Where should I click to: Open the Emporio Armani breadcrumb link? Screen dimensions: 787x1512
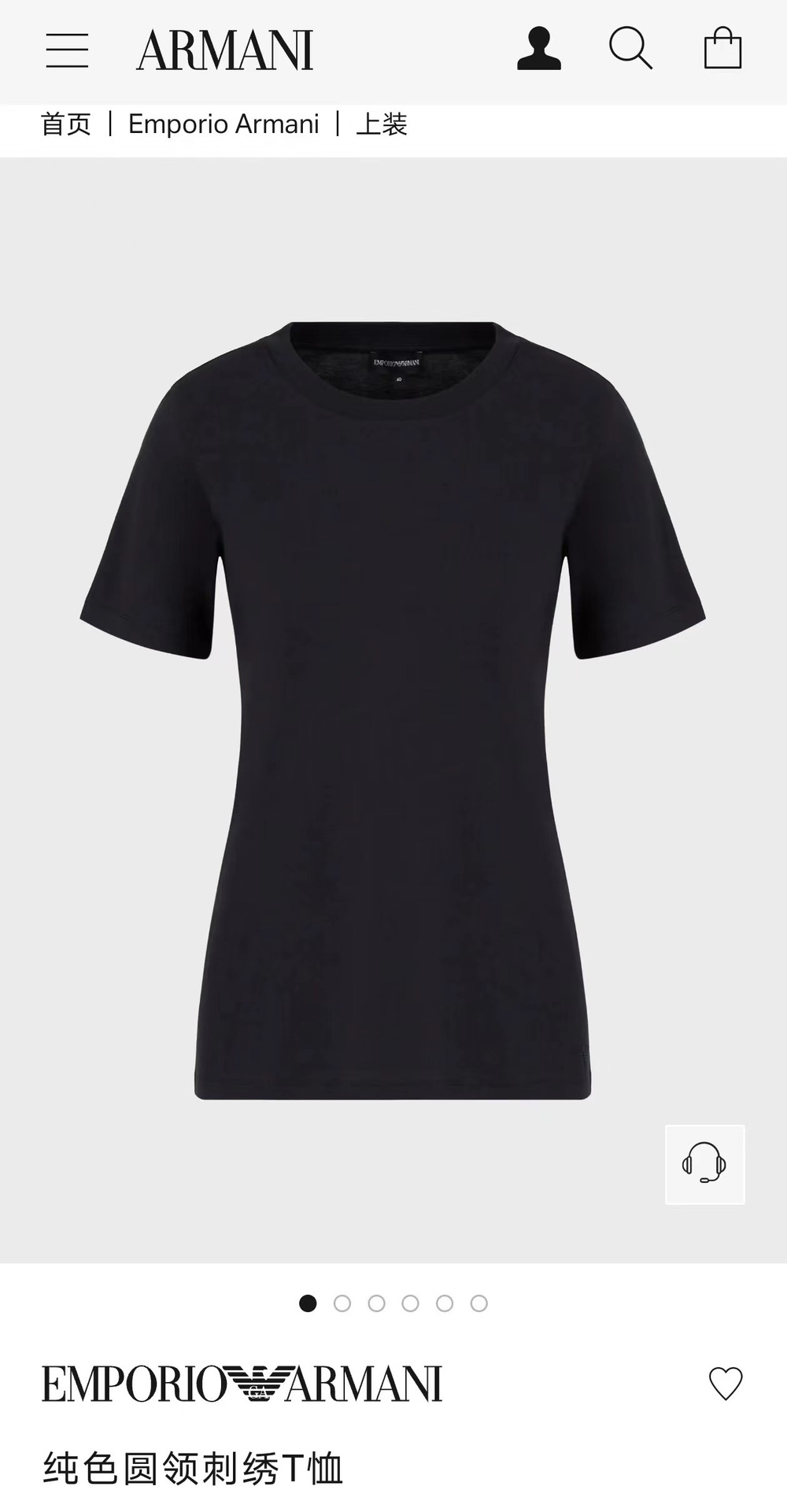(x=224, y=124)
